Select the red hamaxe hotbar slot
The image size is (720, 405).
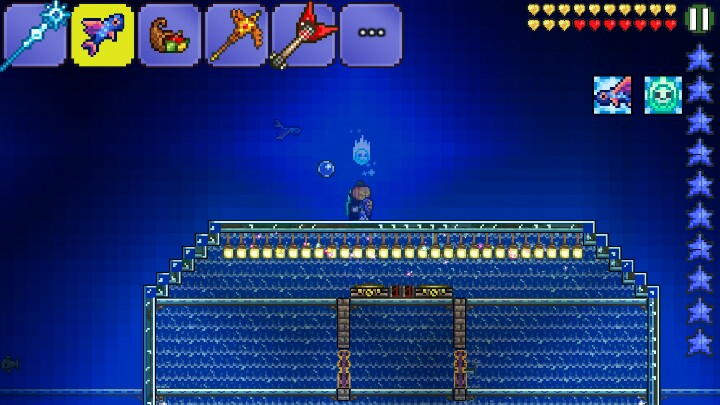click(x=303, y=35)
